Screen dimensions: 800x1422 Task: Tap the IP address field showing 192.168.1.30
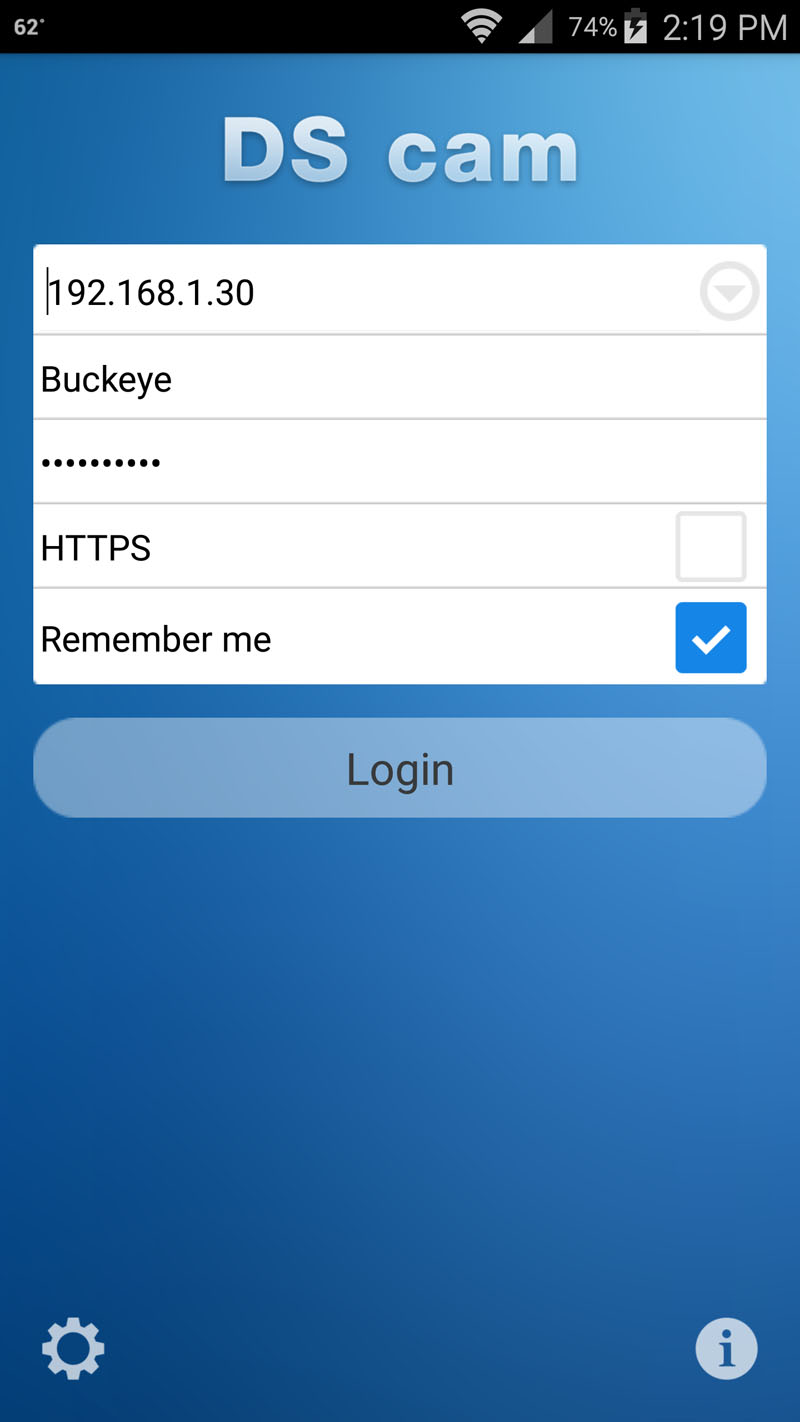360,292
